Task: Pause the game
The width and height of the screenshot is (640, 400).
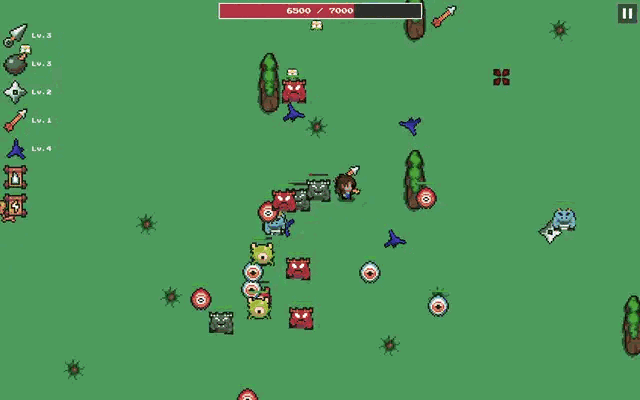Action: 626,13
